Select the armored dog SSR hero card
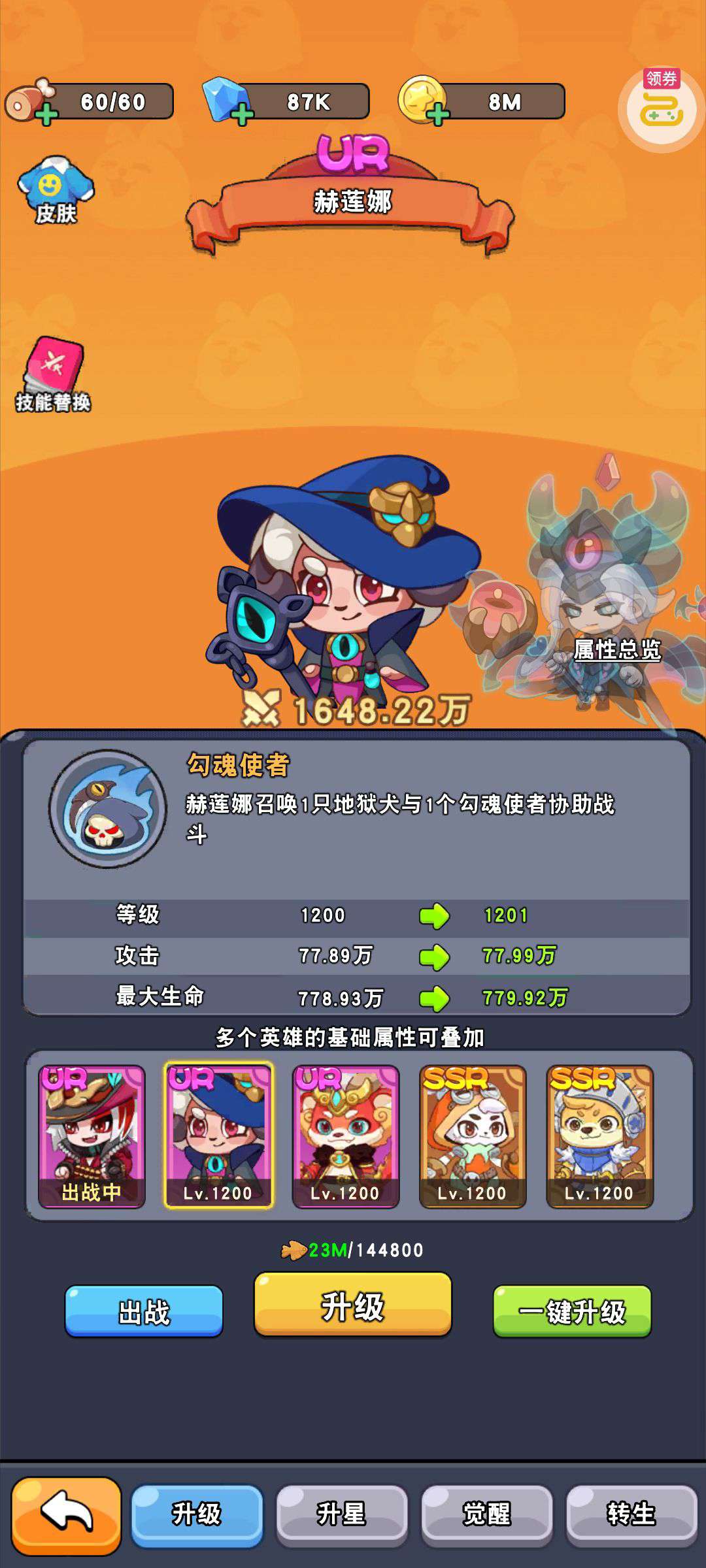This screenshot has height=1568, width=706. click(599, 1137)
